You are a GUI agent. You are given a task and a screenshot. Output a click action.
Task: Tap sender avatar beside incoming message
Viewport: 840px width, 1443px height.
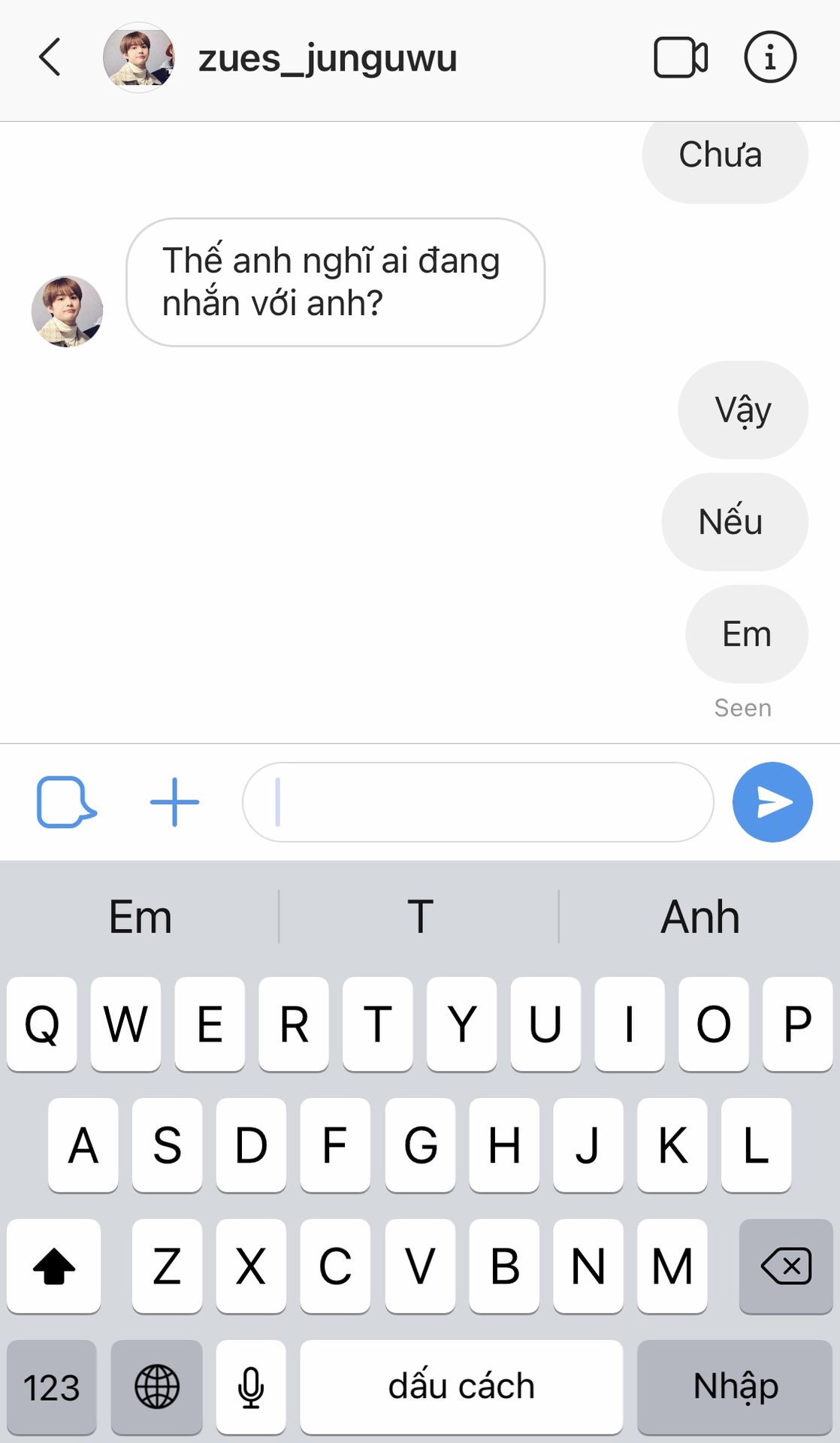[67, 311]
